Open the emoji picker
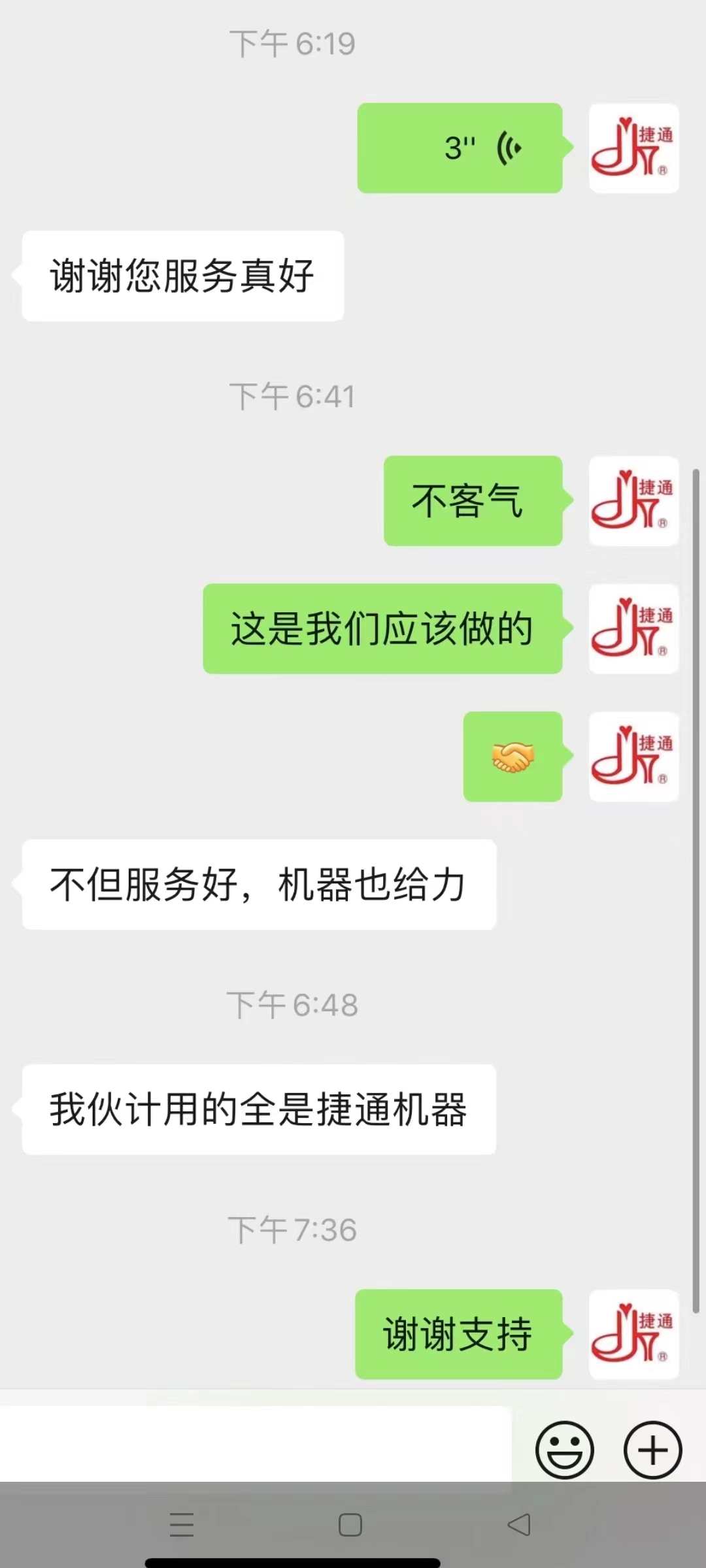The height and width of the screenshot is (1568, 706). [x=565, y=1450]
